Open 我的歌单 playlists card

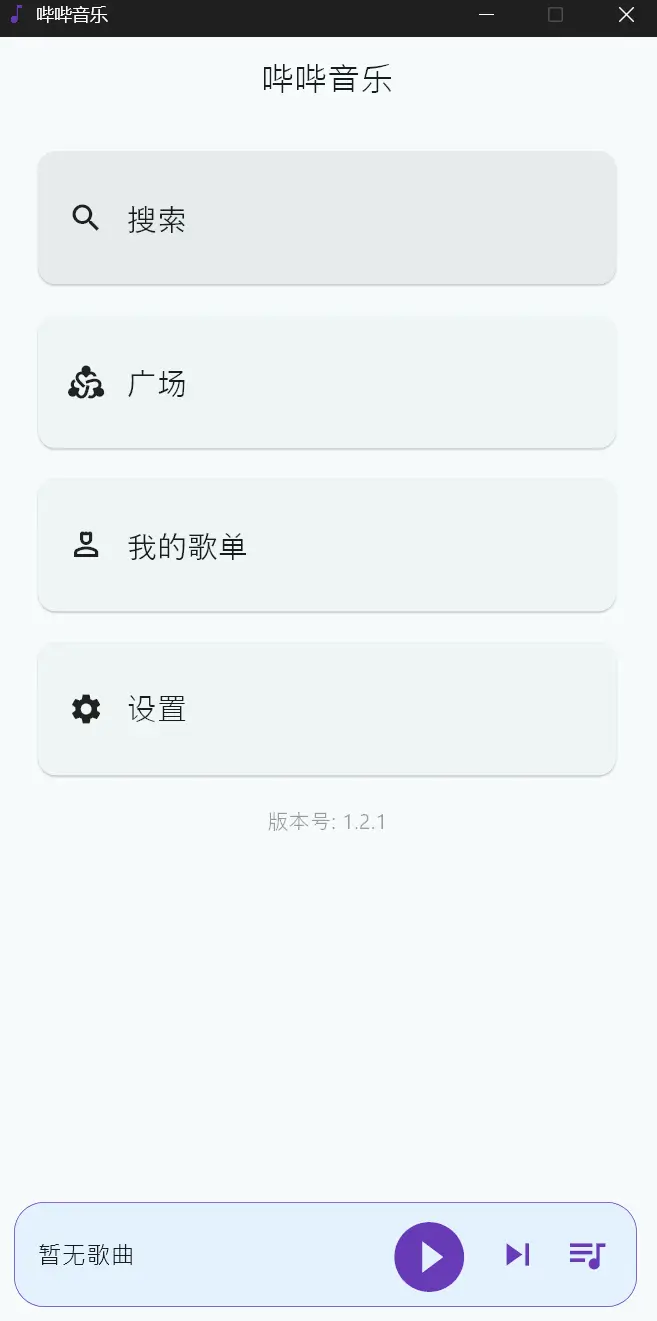click(x=327, y=546)
